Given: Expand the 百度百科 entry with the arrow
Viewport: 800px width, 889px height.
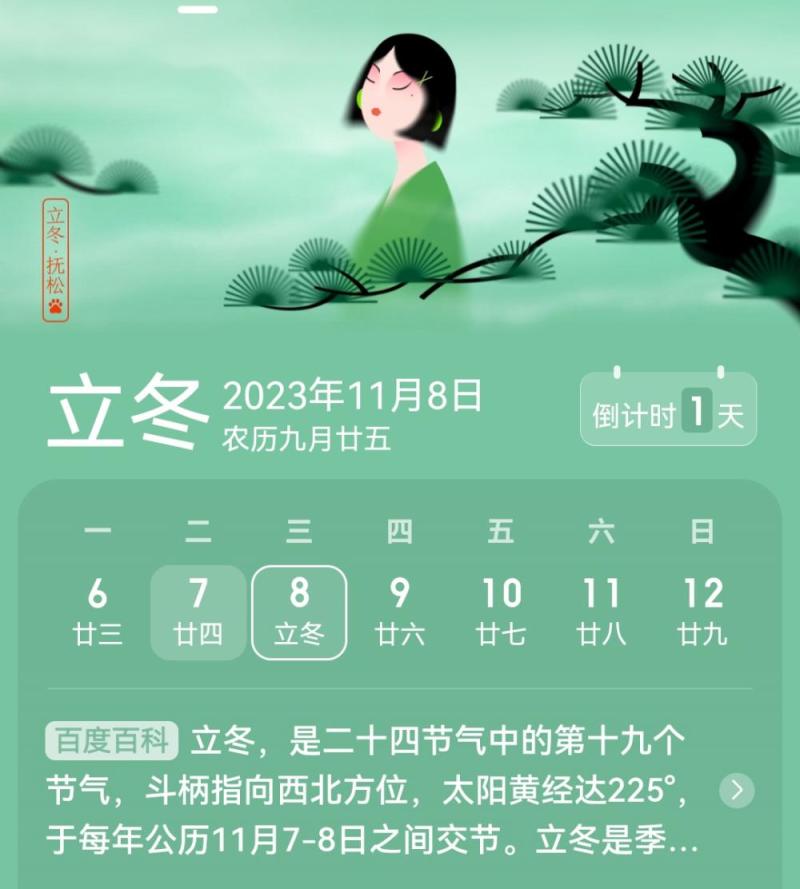Looking at the screenshot, I should pyautogui.click(x=737, y=791).
